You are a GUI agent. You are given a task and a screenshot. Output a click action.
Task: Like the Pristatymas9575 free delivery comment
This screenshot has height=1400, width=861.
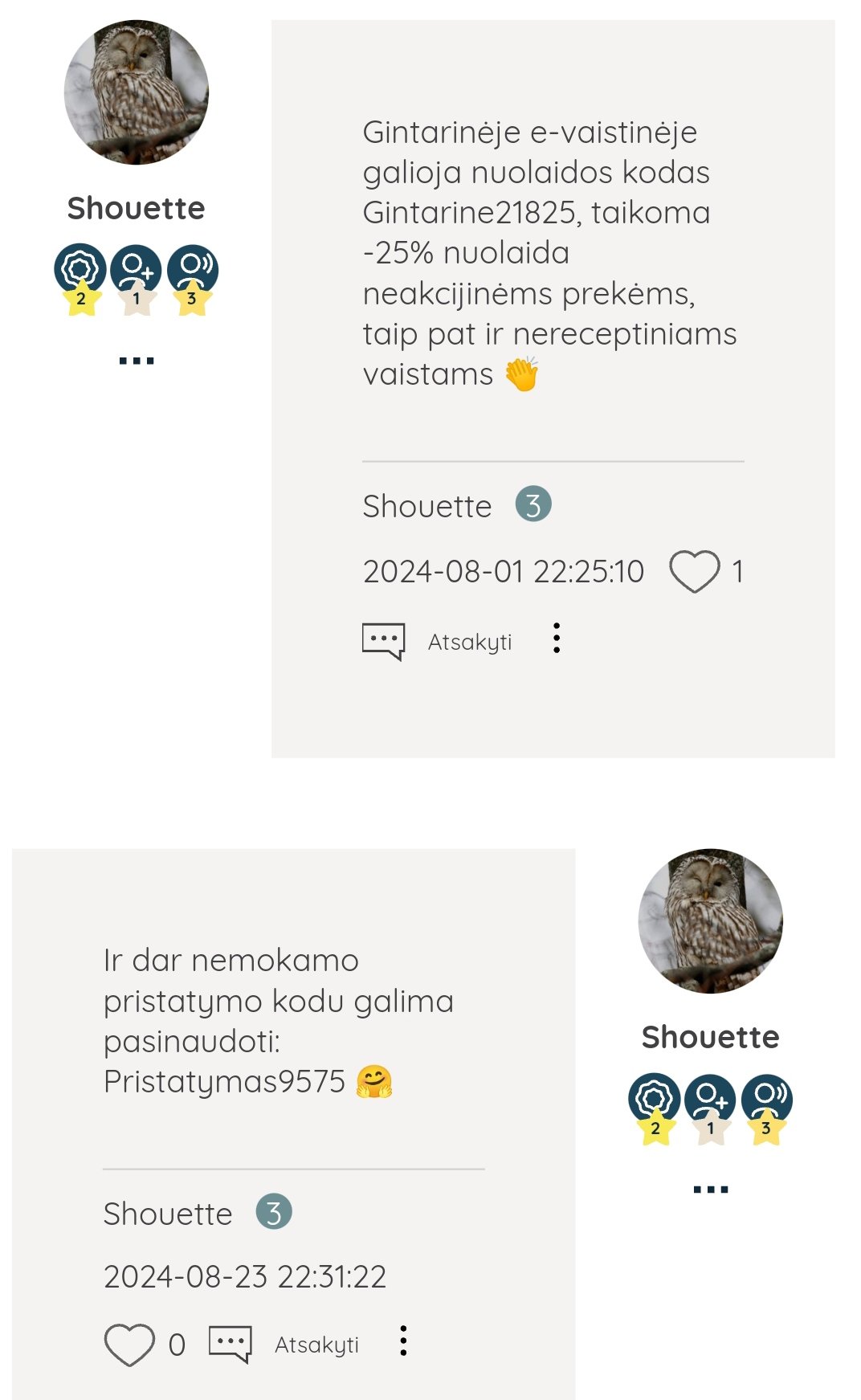(129, 1344)
